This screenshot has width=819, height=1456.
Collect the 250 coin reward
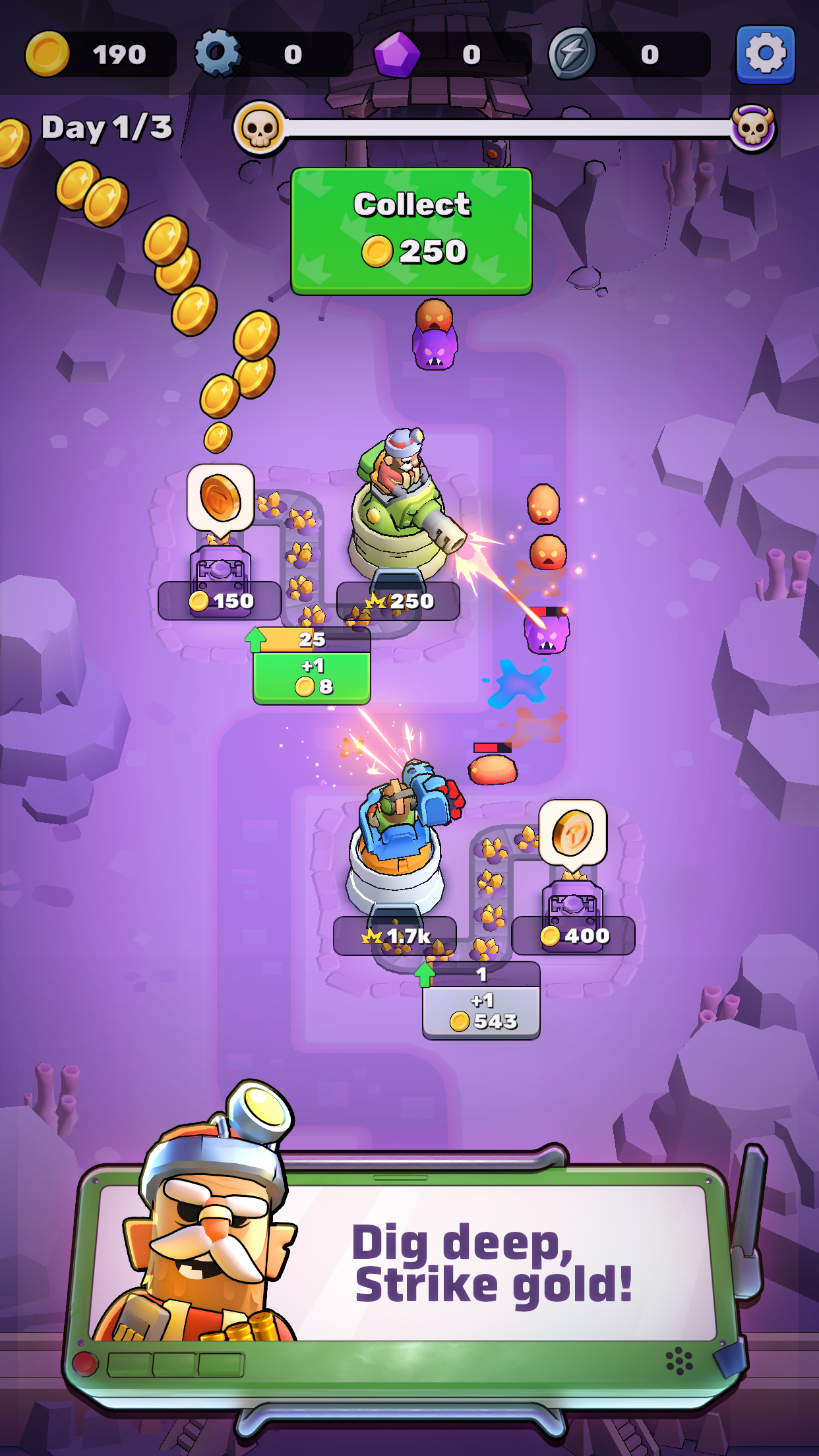(x=411, y=231)
